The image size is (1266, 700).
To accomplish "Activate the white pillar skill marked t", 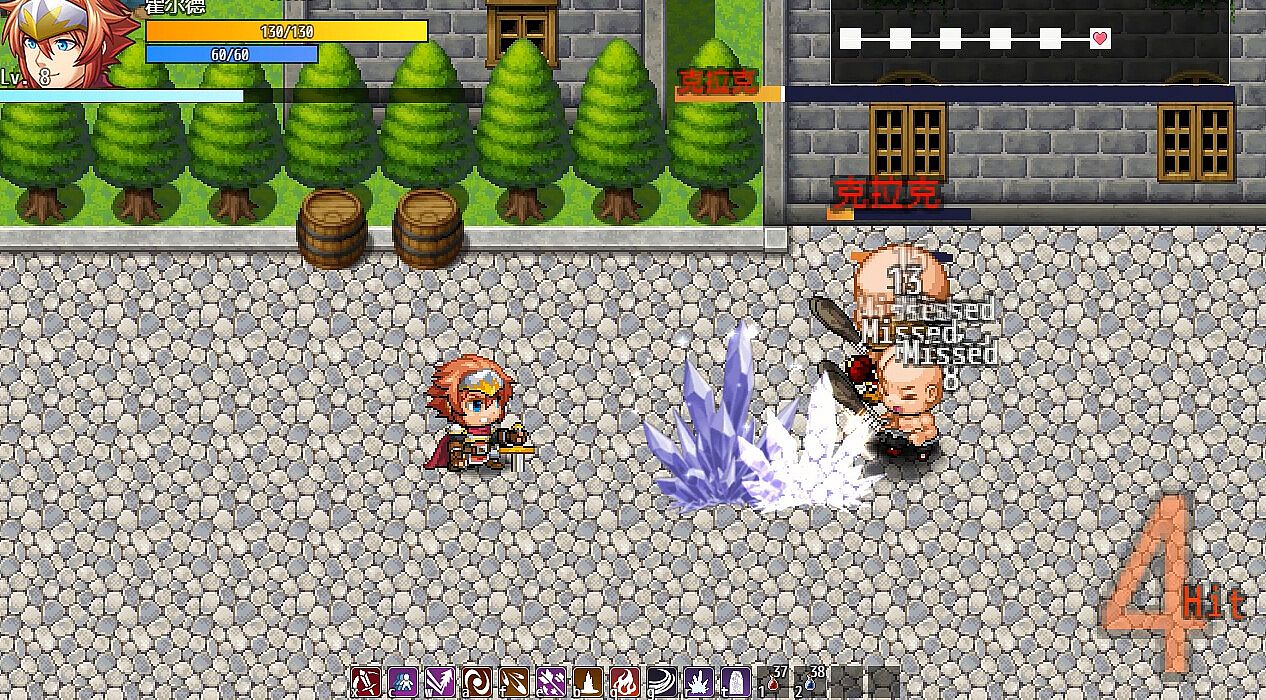I will point(736,682).
